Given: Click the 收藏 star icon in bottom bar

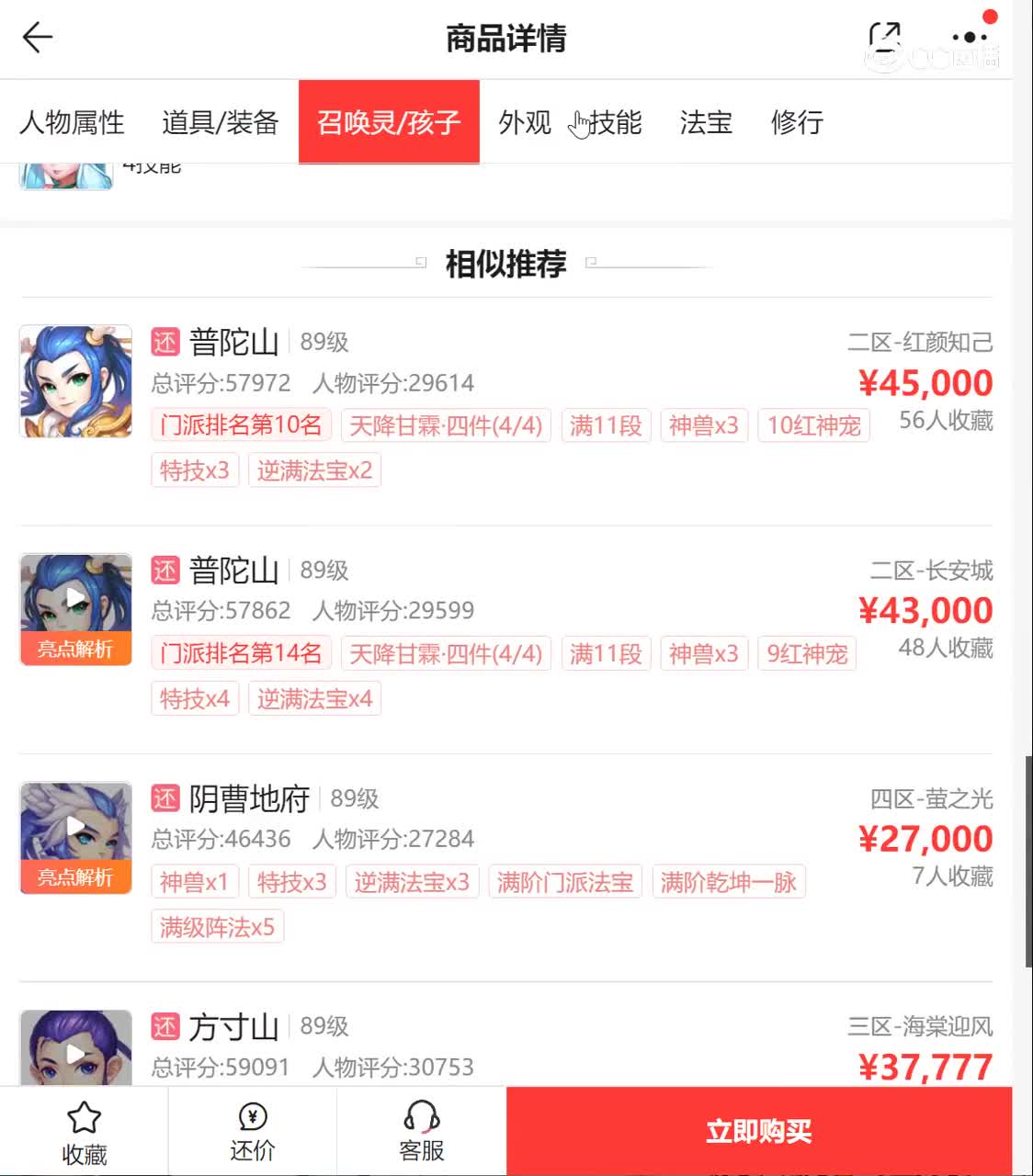Looking at the screenshot, I should [83, 1128].
